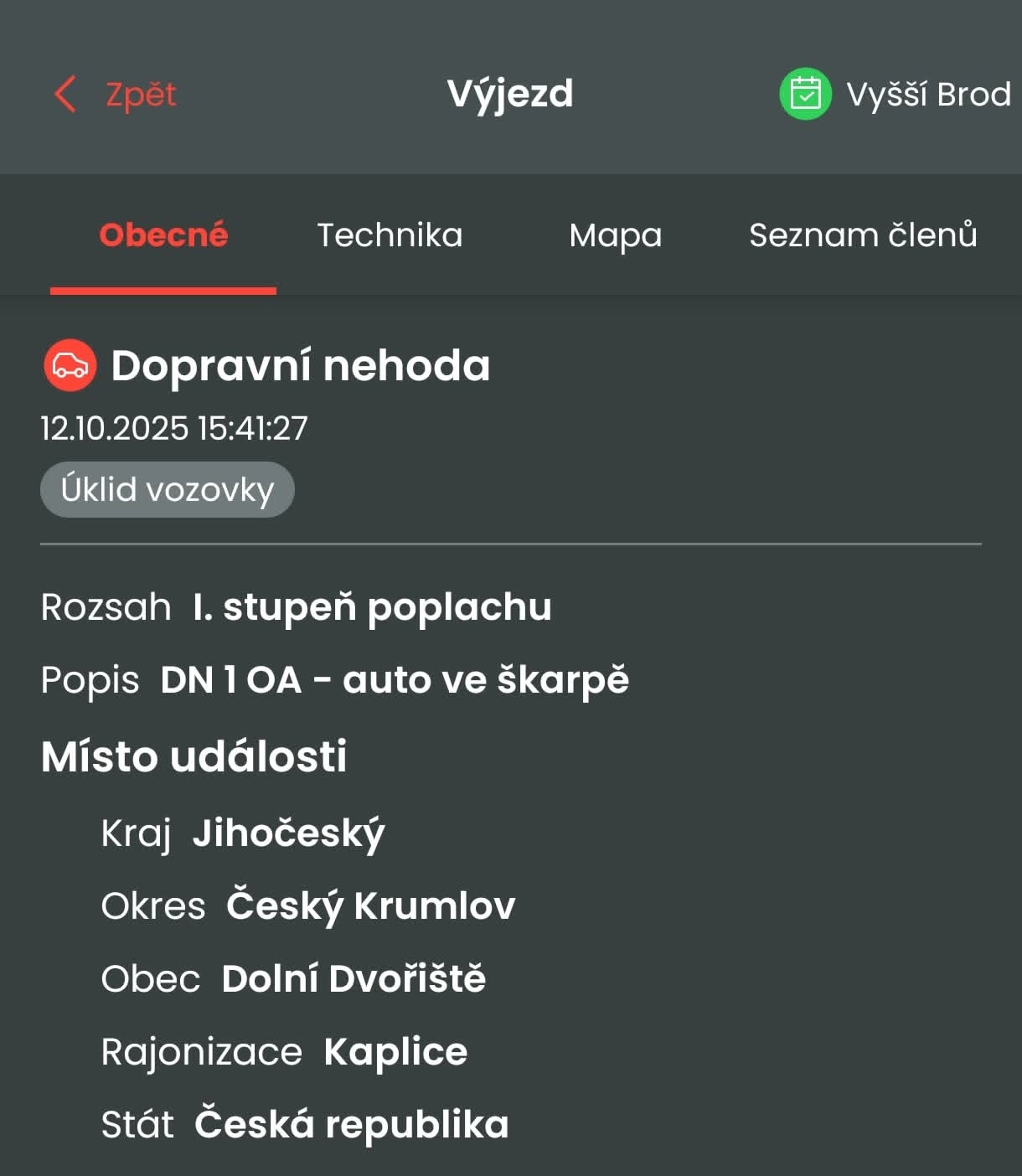This screenshot has height=1176, width=1022.
Task: Switch to the Obecné tab
Action: point(163,235)
